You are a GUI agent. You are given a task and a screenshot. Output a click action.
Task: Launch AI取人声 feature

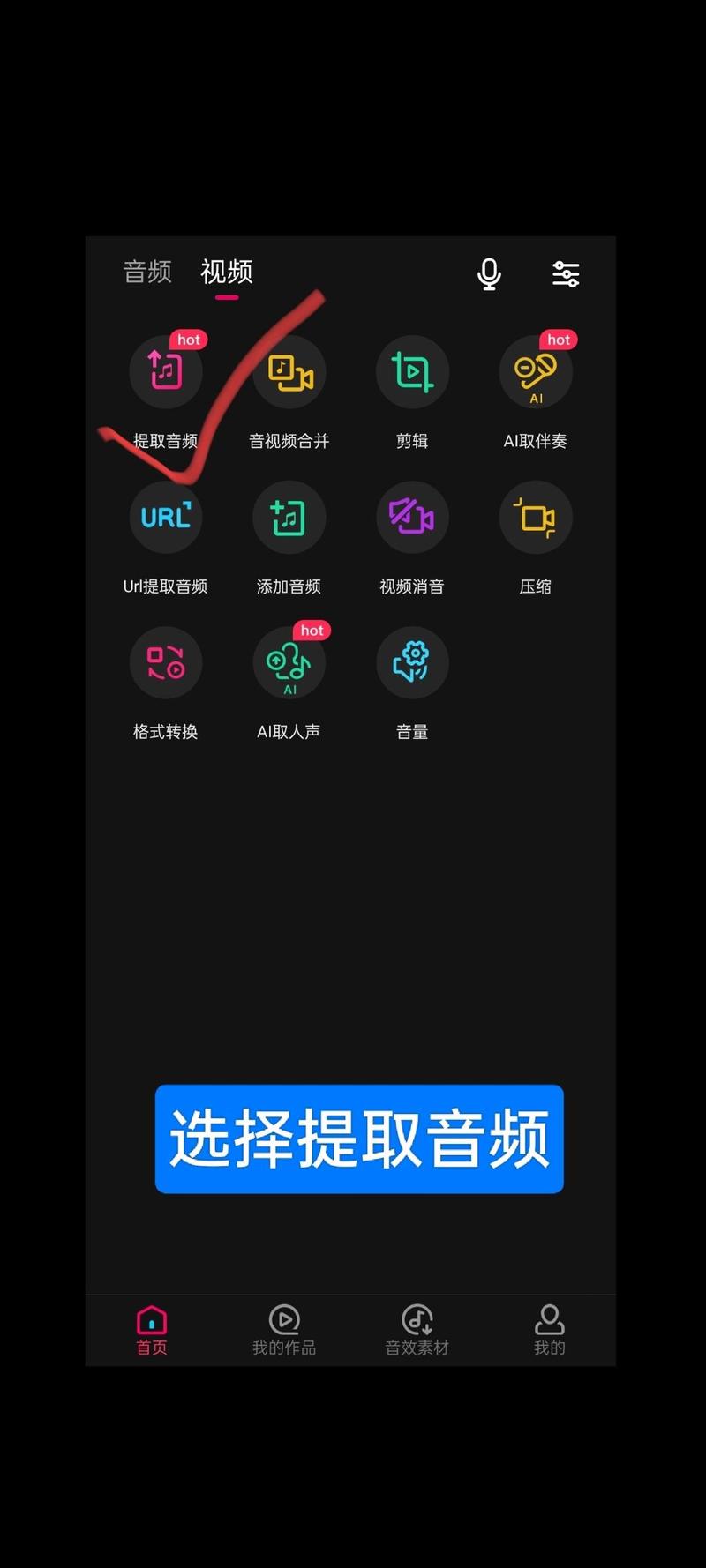tap(289, 663)
